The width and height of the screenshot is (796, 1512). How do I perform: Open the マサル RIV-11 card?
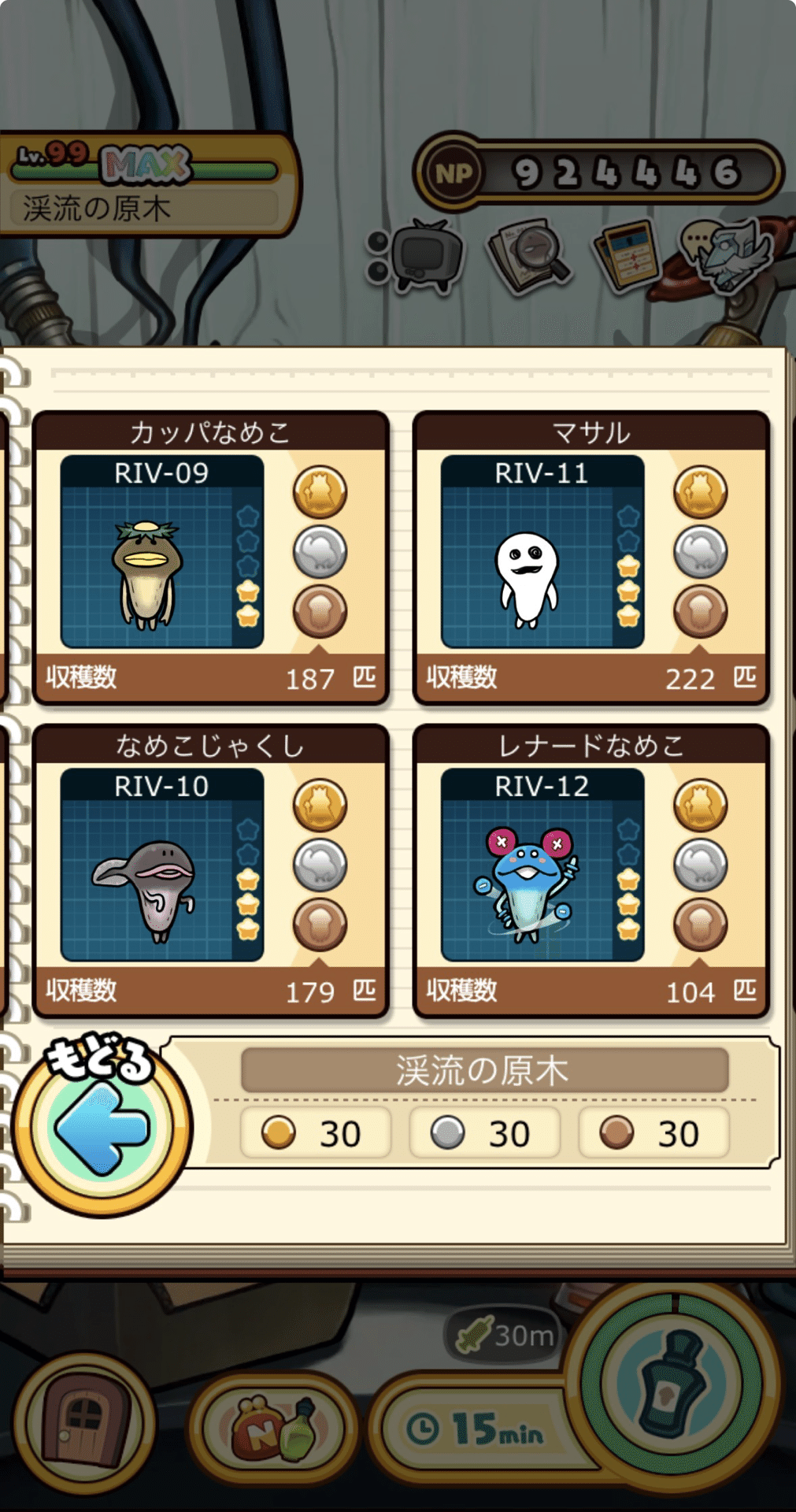pyautogui.click(x=591, y=558)
